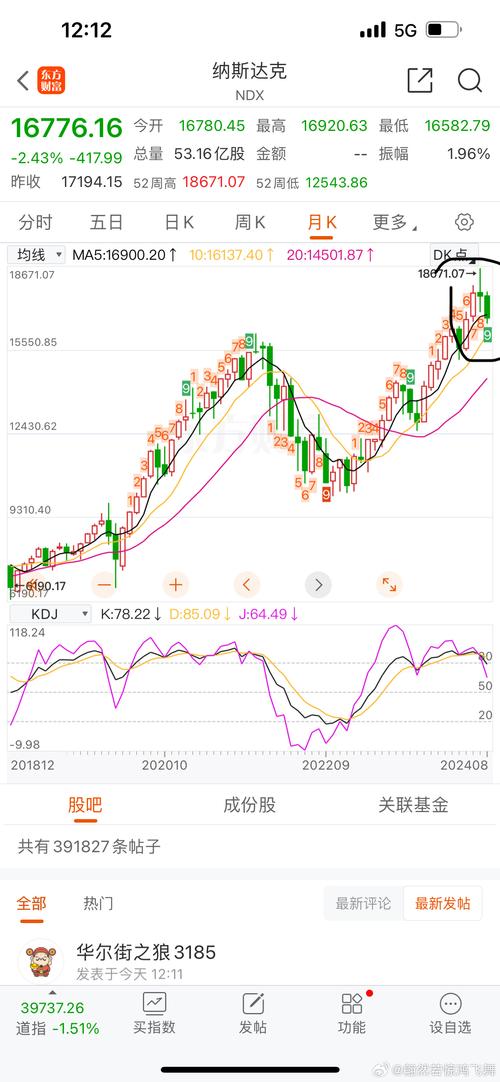Tap 设自选 to add to watchlist
The image size is (500, 1082).
pyautogui.click(x=450, y=1013)
